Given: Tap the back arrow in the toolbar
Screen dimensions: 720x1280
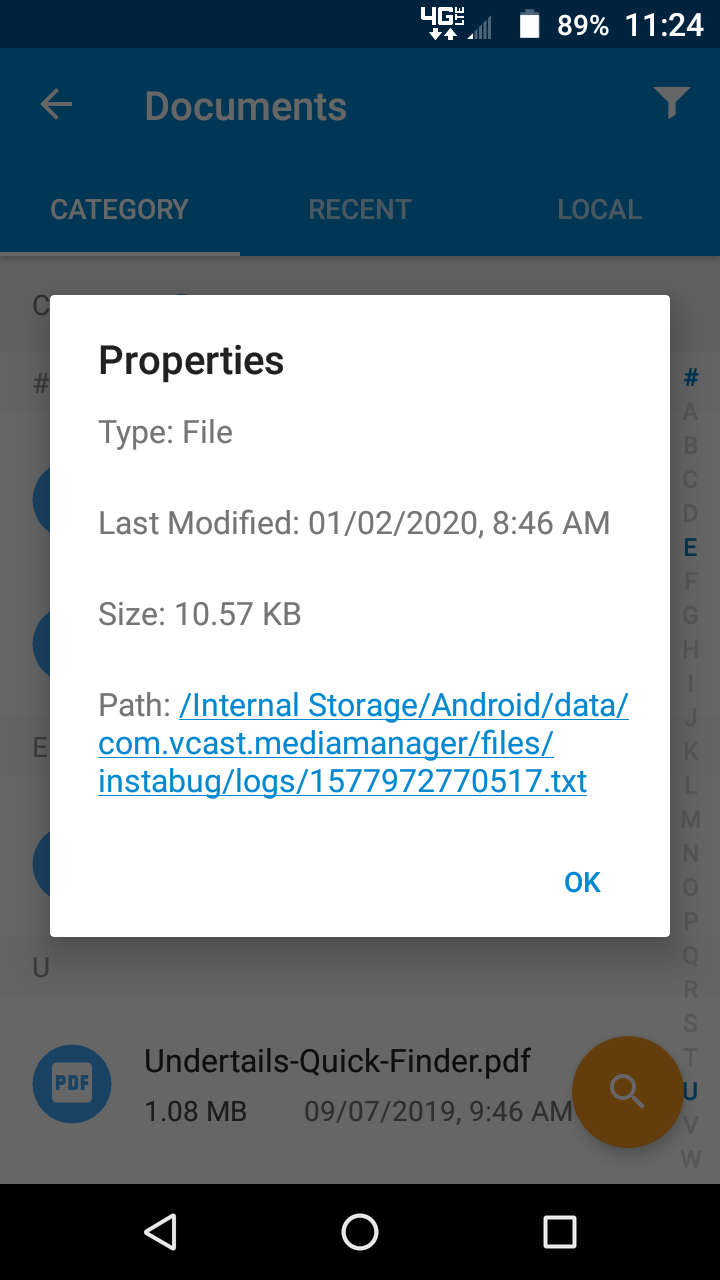Looking at the screenshot, I should coord(57,104).
